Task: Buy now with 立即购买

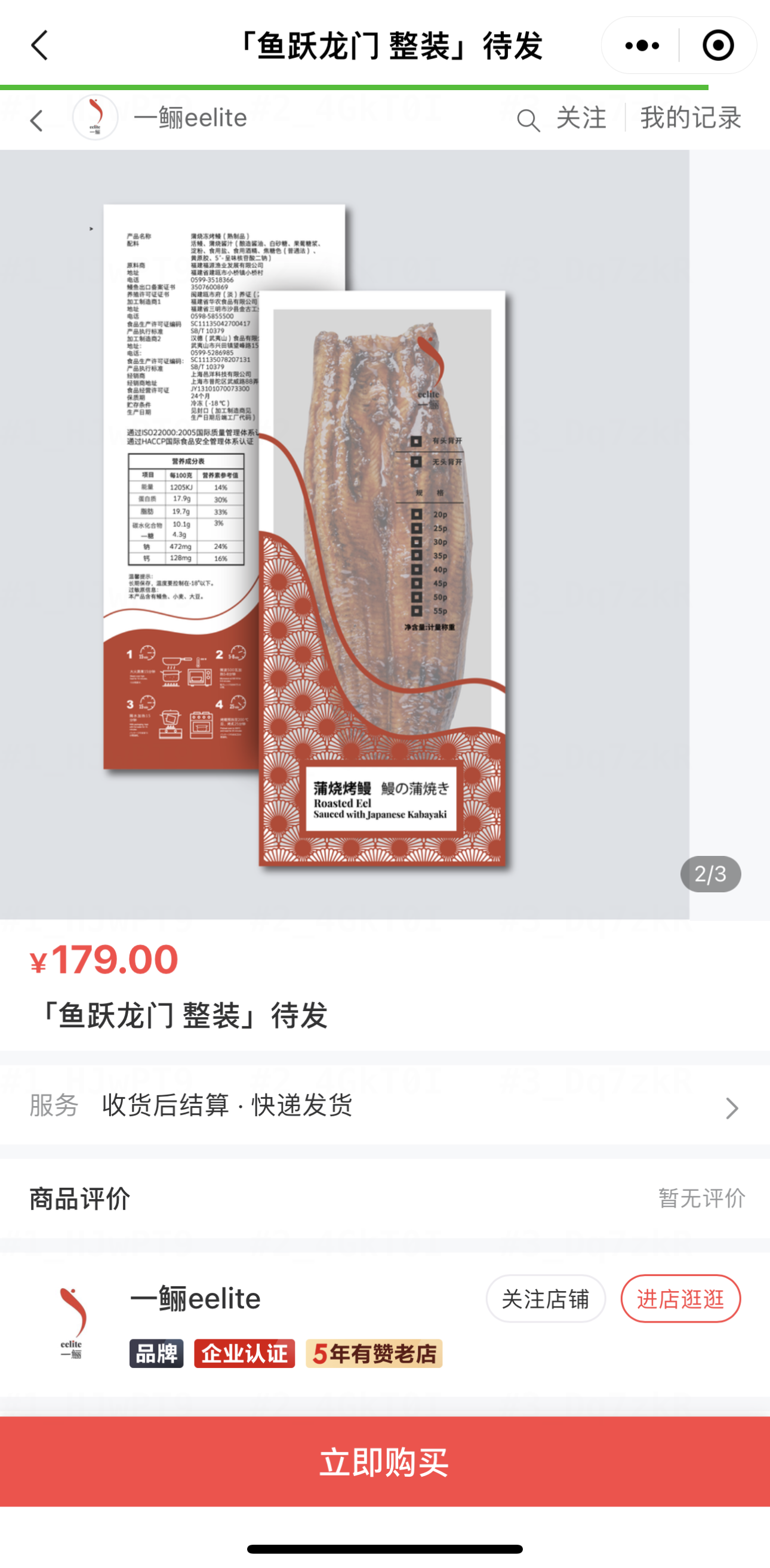Action: (x=384, y=1462)
